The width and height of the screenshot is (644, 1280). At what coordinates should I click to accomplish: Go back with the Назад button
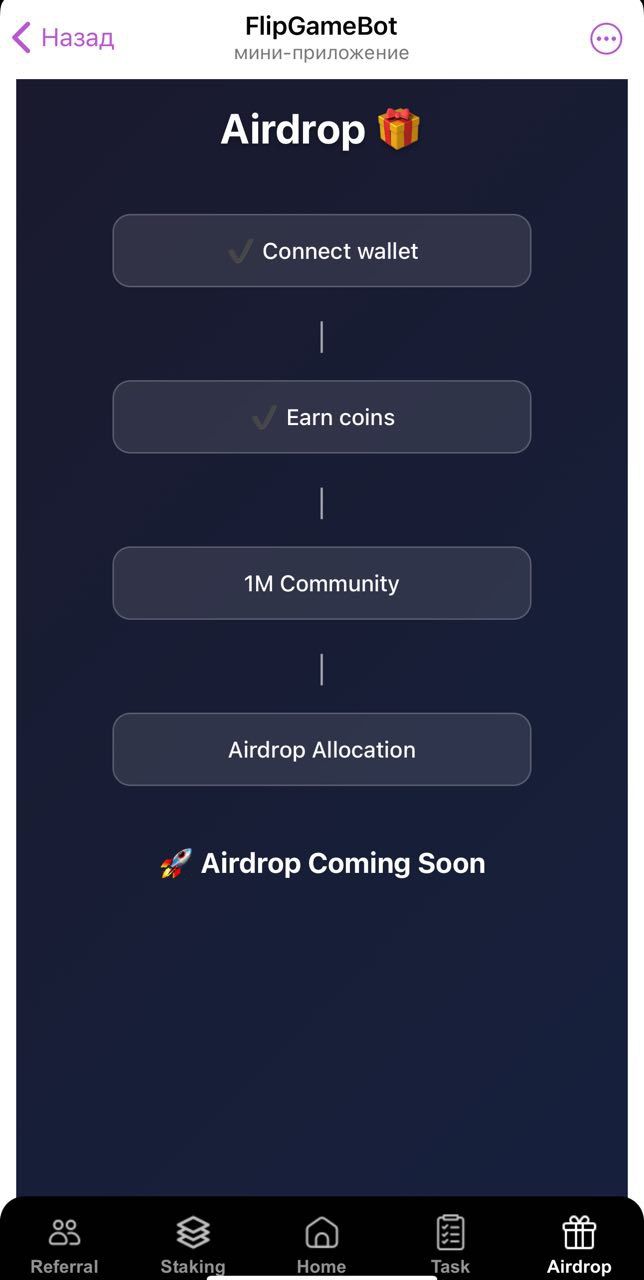point(63,38)
